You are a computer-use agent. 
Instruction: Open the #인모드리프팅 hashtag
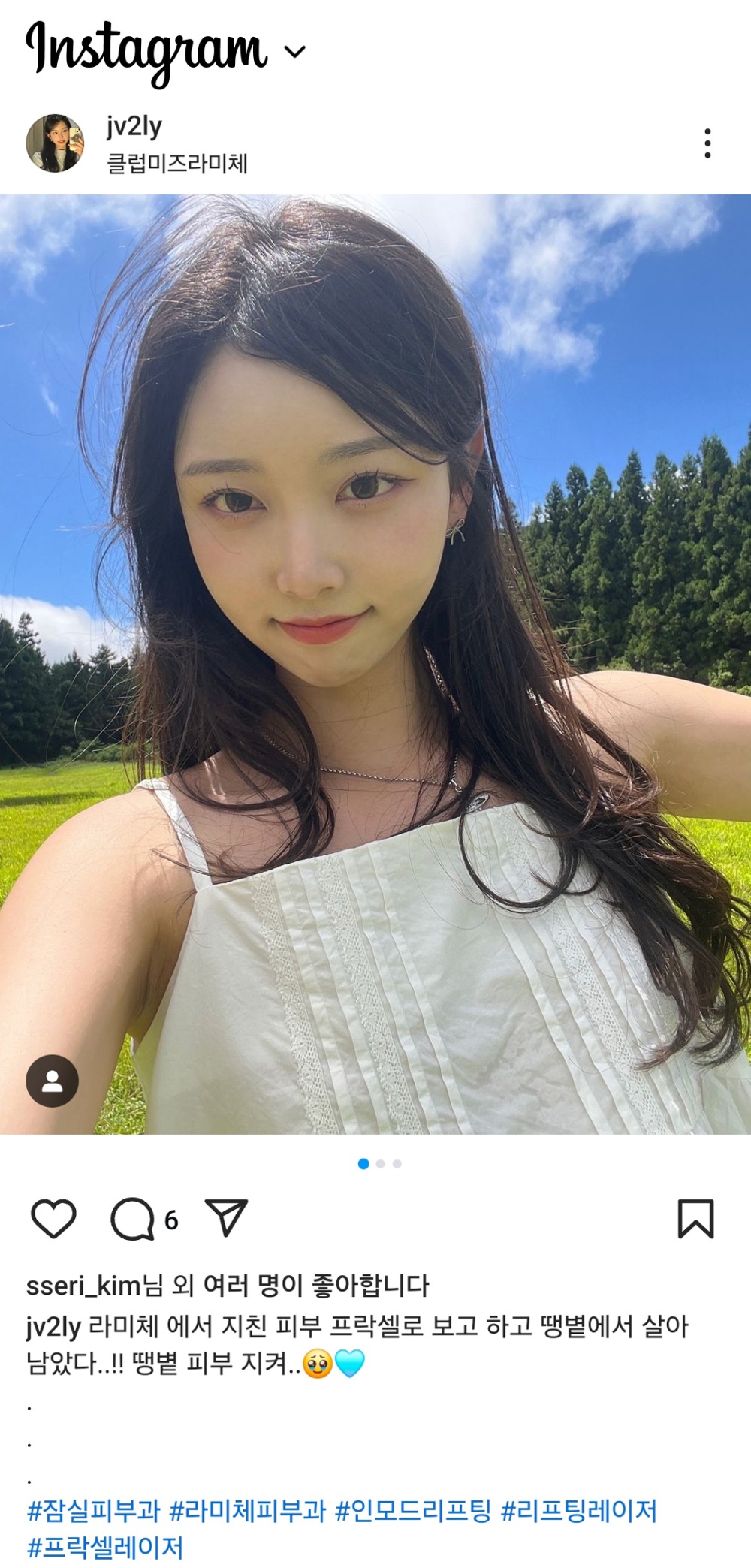(412, 1510)
